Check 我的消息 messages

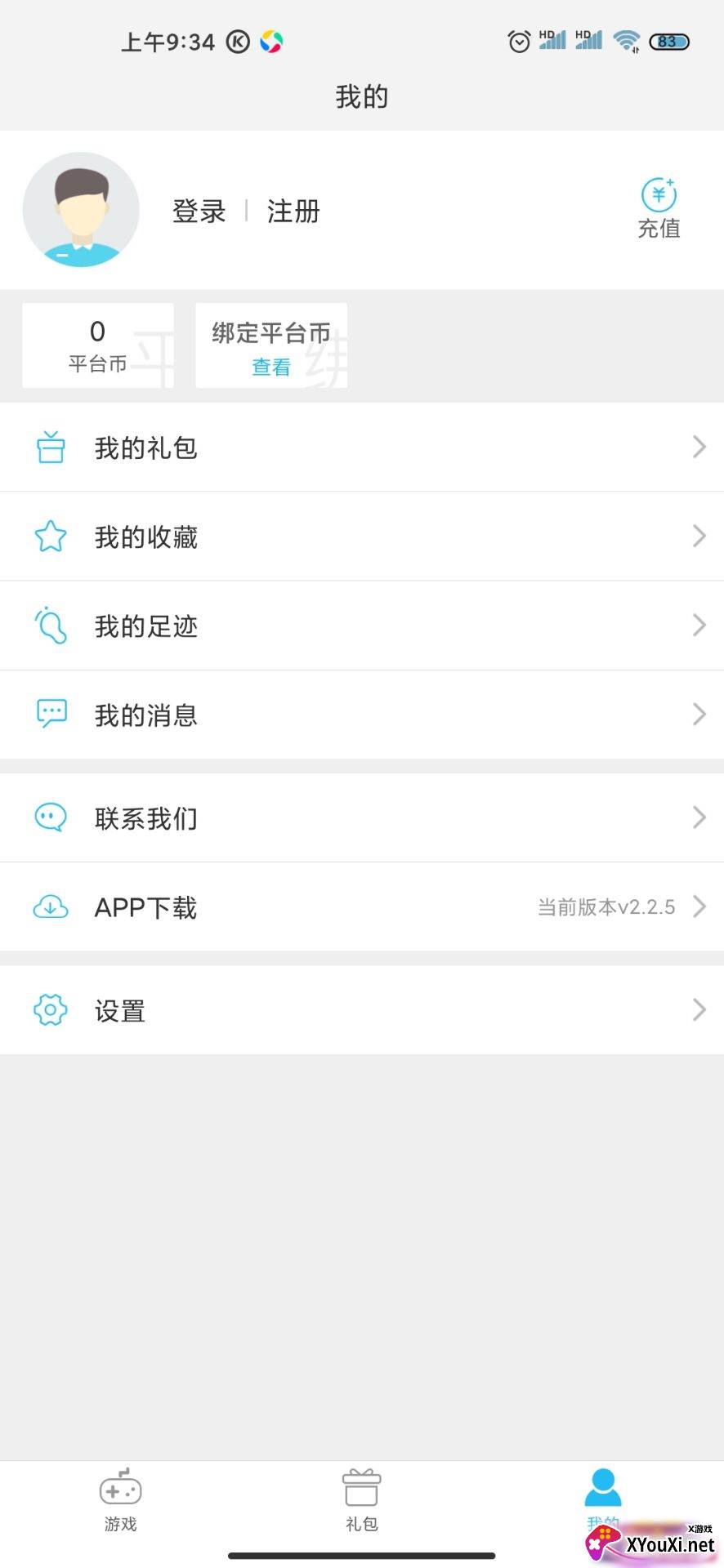pyautogui.click(x=362, y=715)
